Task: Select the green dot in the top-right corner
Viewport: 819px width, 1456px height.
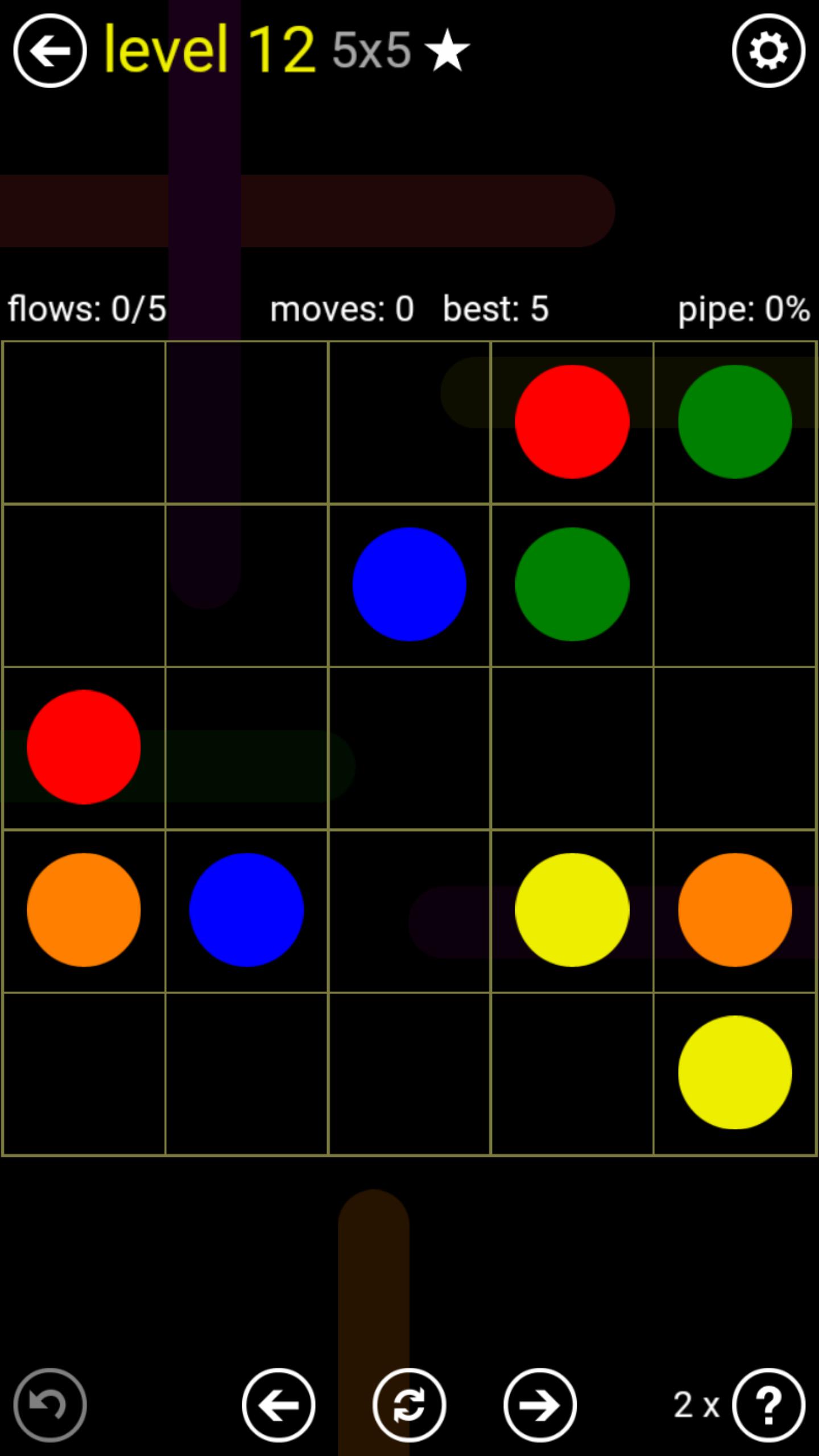Action: [735, 421]
